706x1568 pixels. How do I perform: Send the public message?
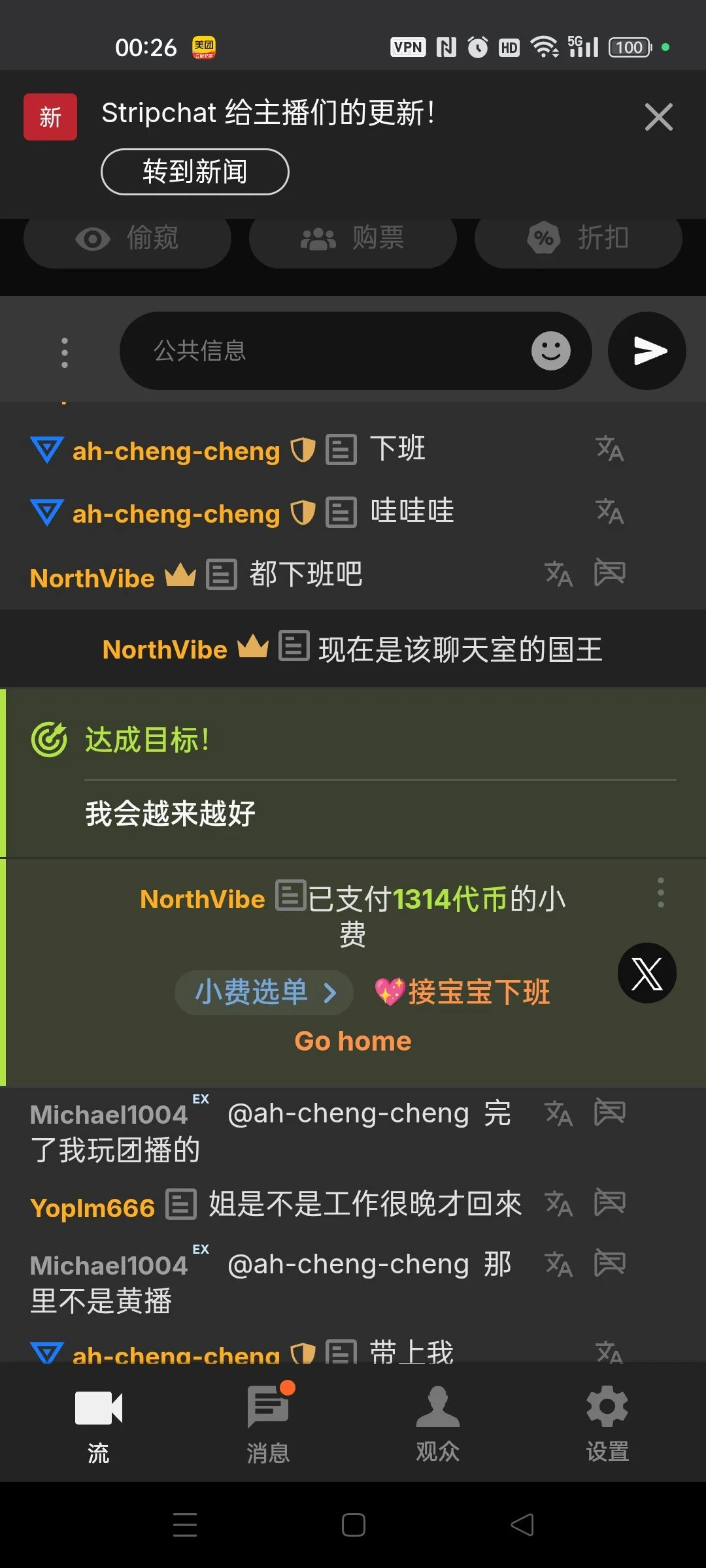point(647,351)
